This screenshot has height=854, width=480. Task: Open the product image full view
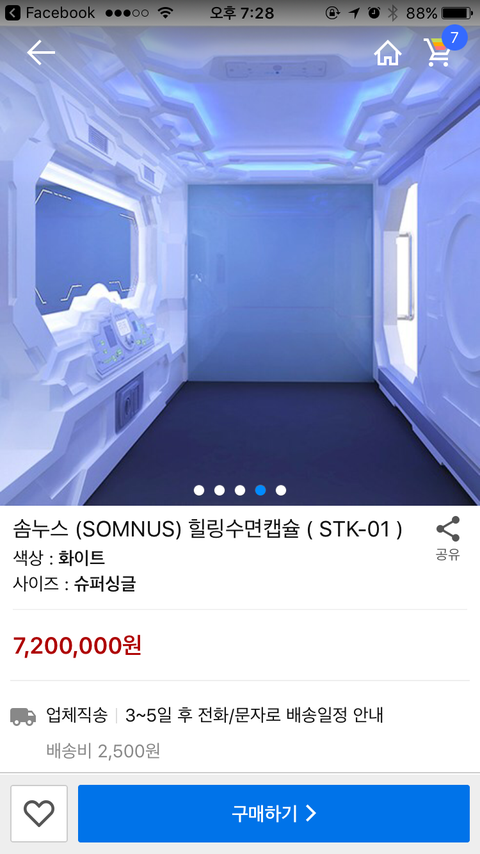pos(240,266)
